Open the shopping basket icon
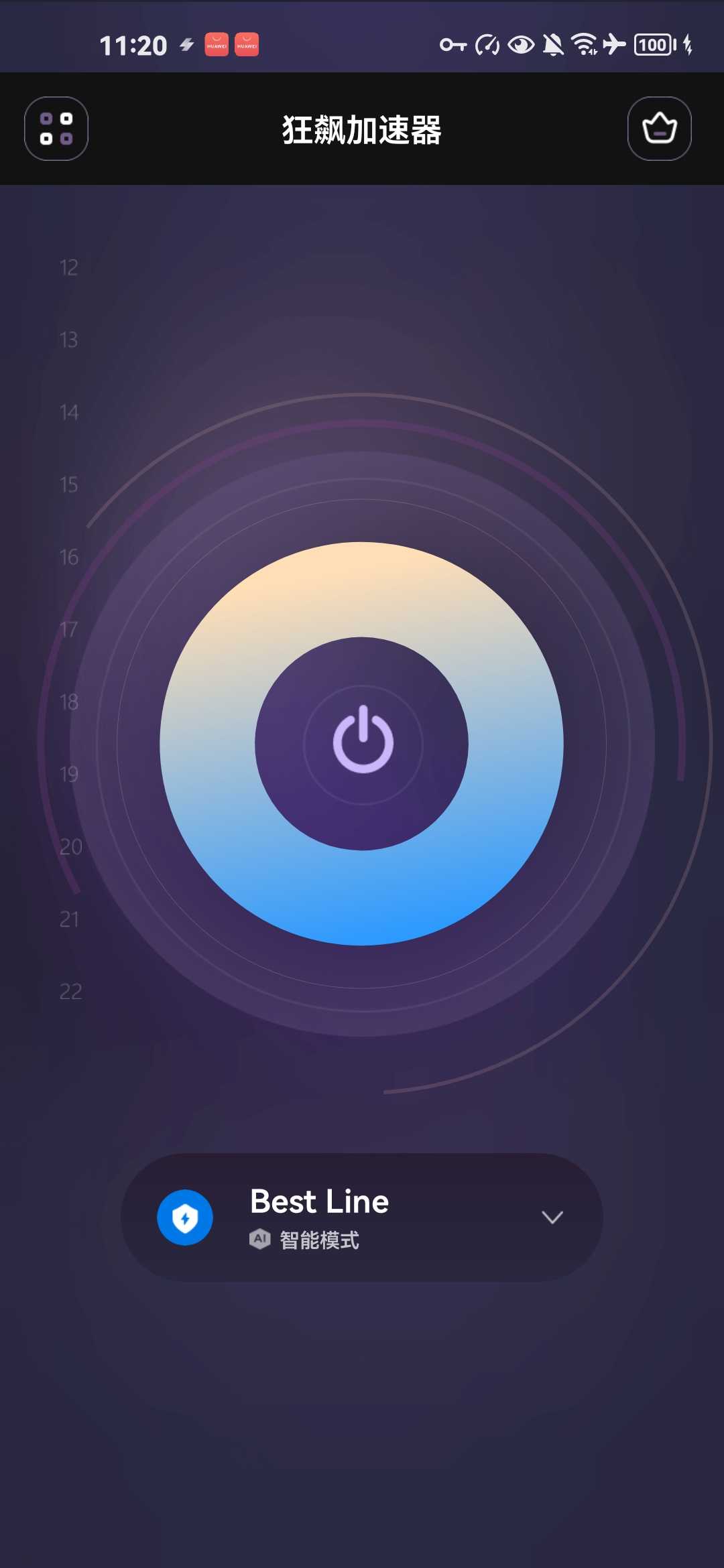The image size is (724, 1568). 659,129
